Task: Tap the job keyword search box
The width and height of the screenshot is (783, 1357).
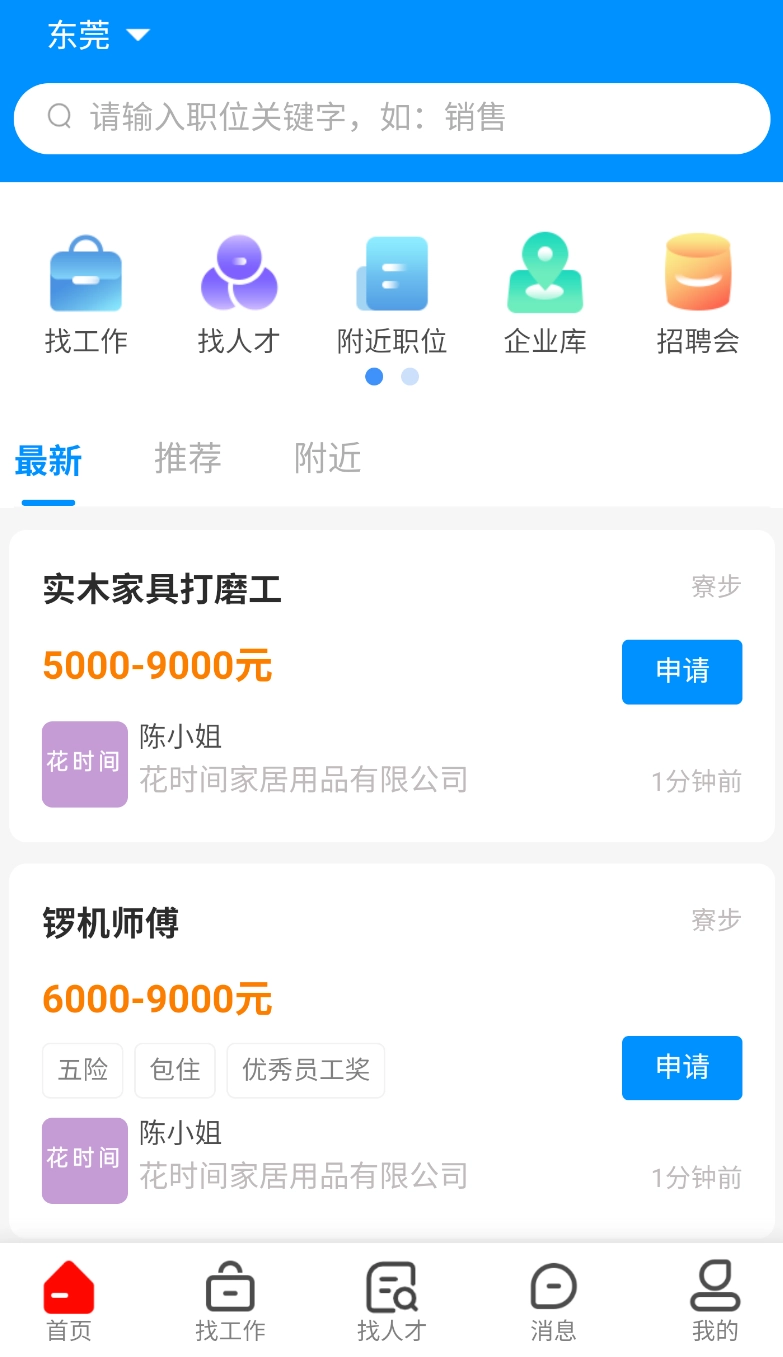Action: [x=390, y=118]
